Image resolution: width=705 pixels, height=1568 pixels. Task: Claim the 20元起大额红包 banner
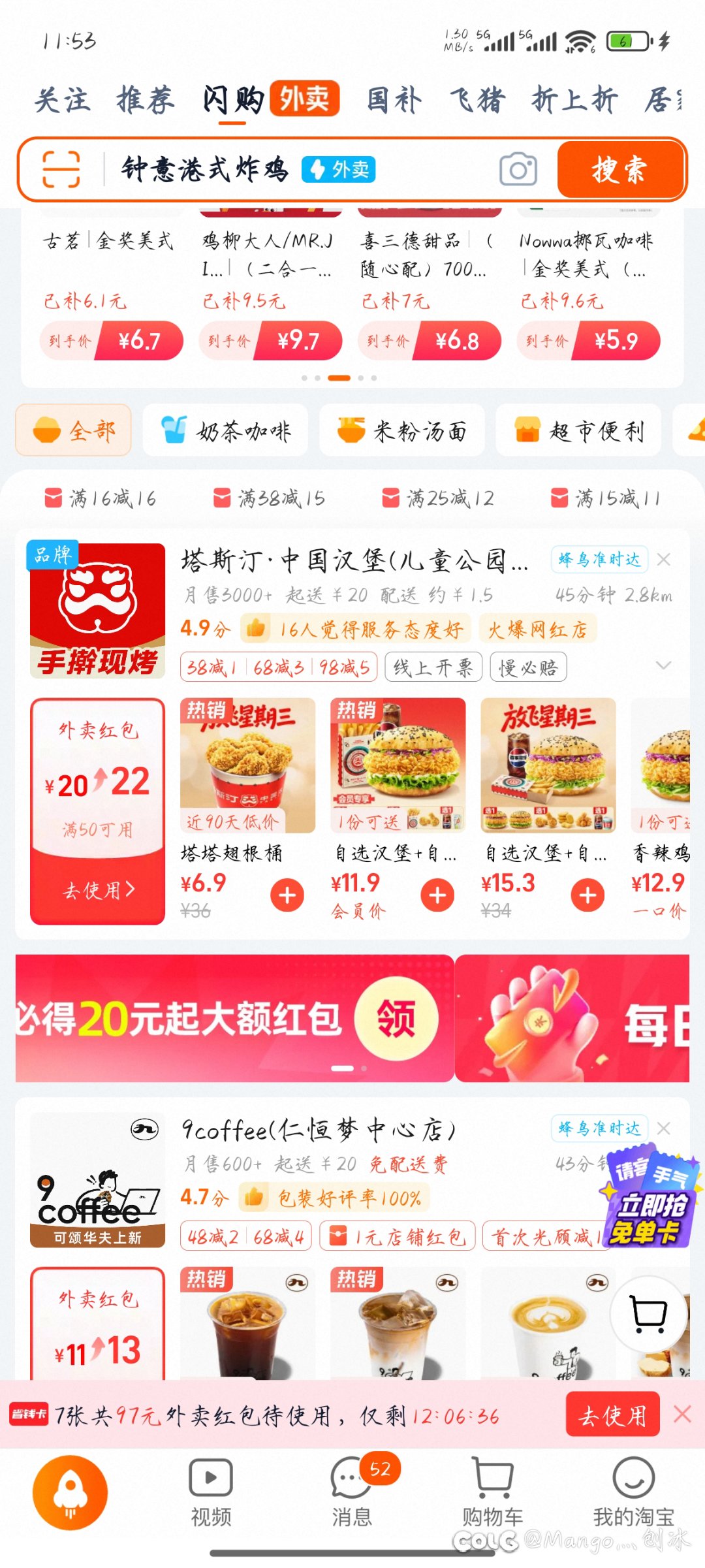tap(396, 1019)
